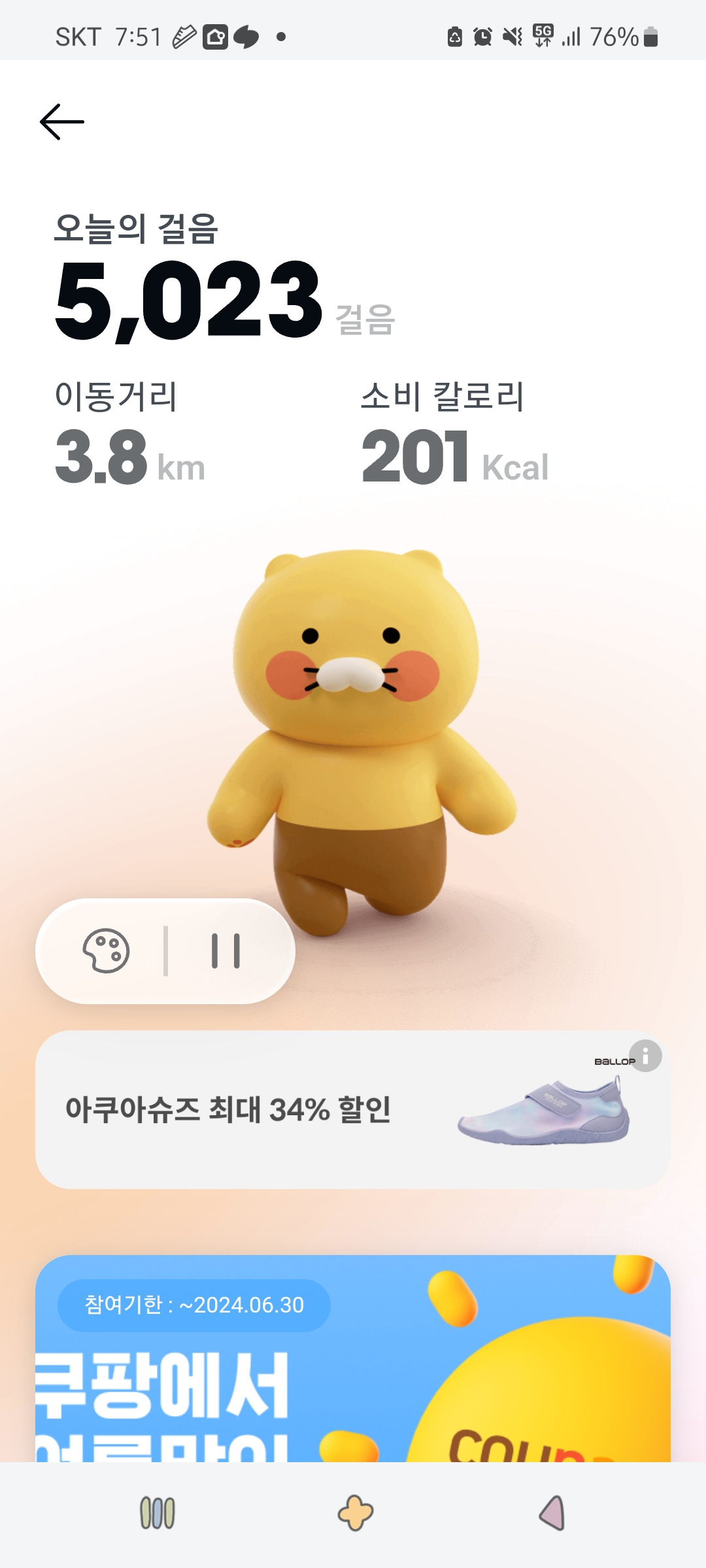
Task: Go back using the arrow icon
Action: pyautogui.click(x=62, y=122)
